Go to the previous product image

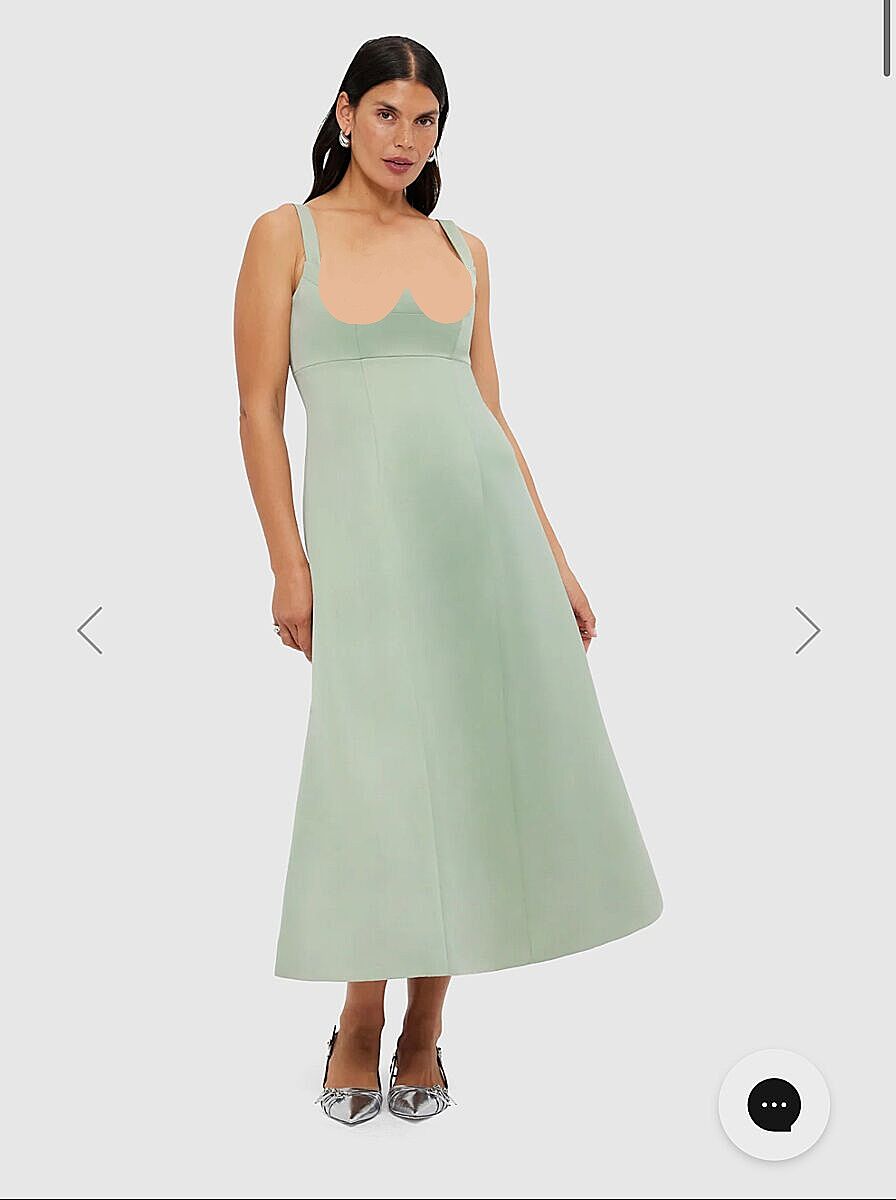coord(90,630)
